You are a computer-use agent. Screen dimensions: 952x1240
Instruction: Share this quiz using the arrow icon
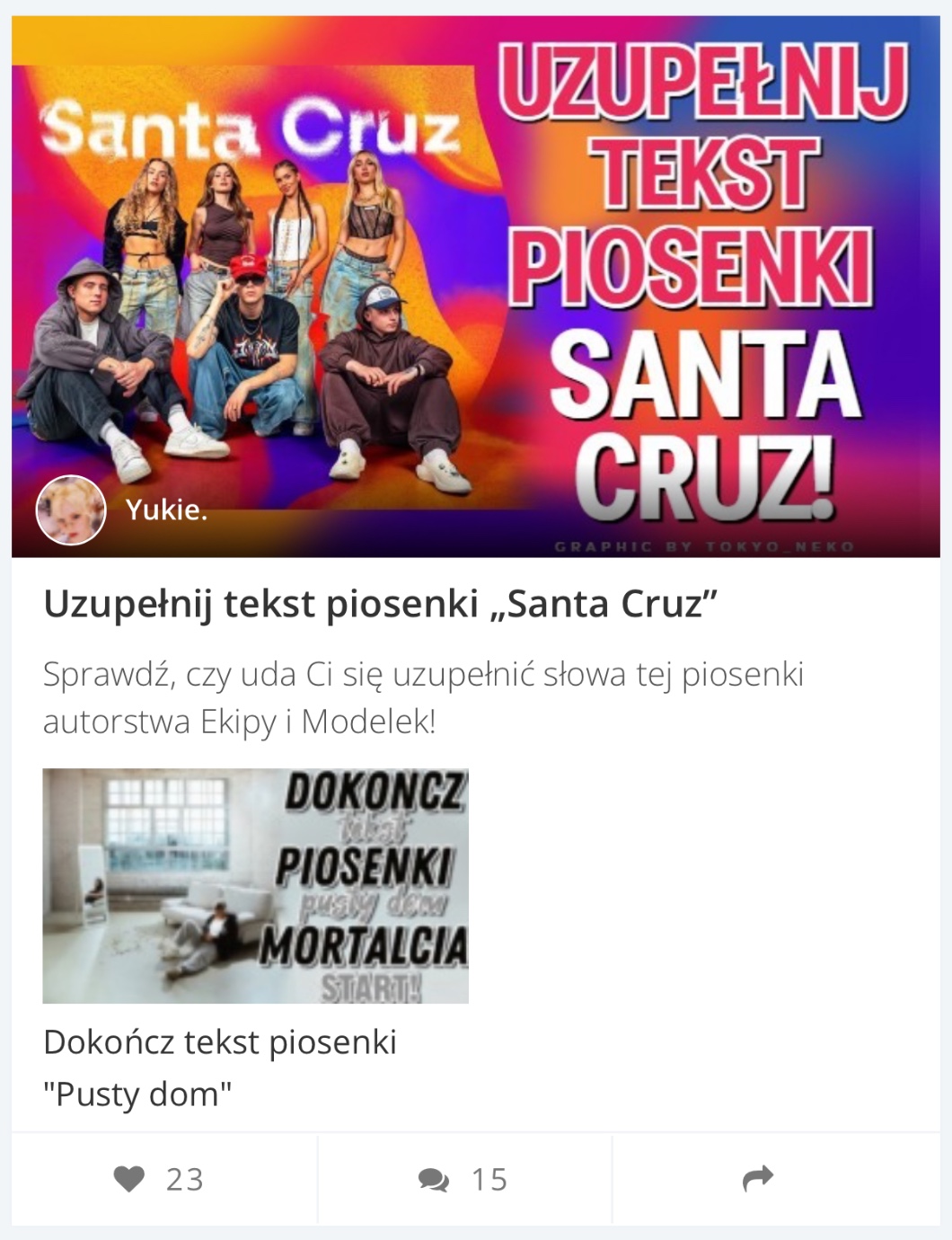(758, 1178)
